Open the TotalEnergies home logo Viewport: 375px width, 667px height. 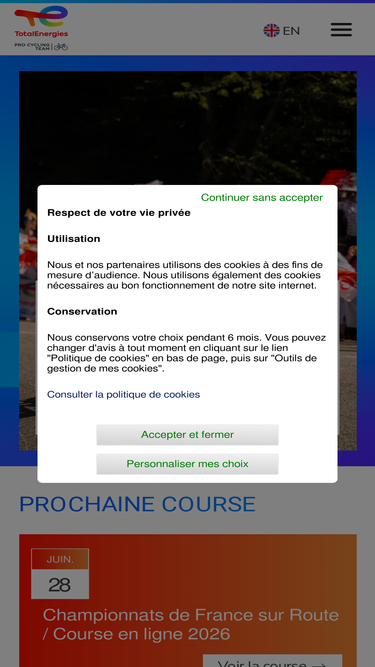41,28
